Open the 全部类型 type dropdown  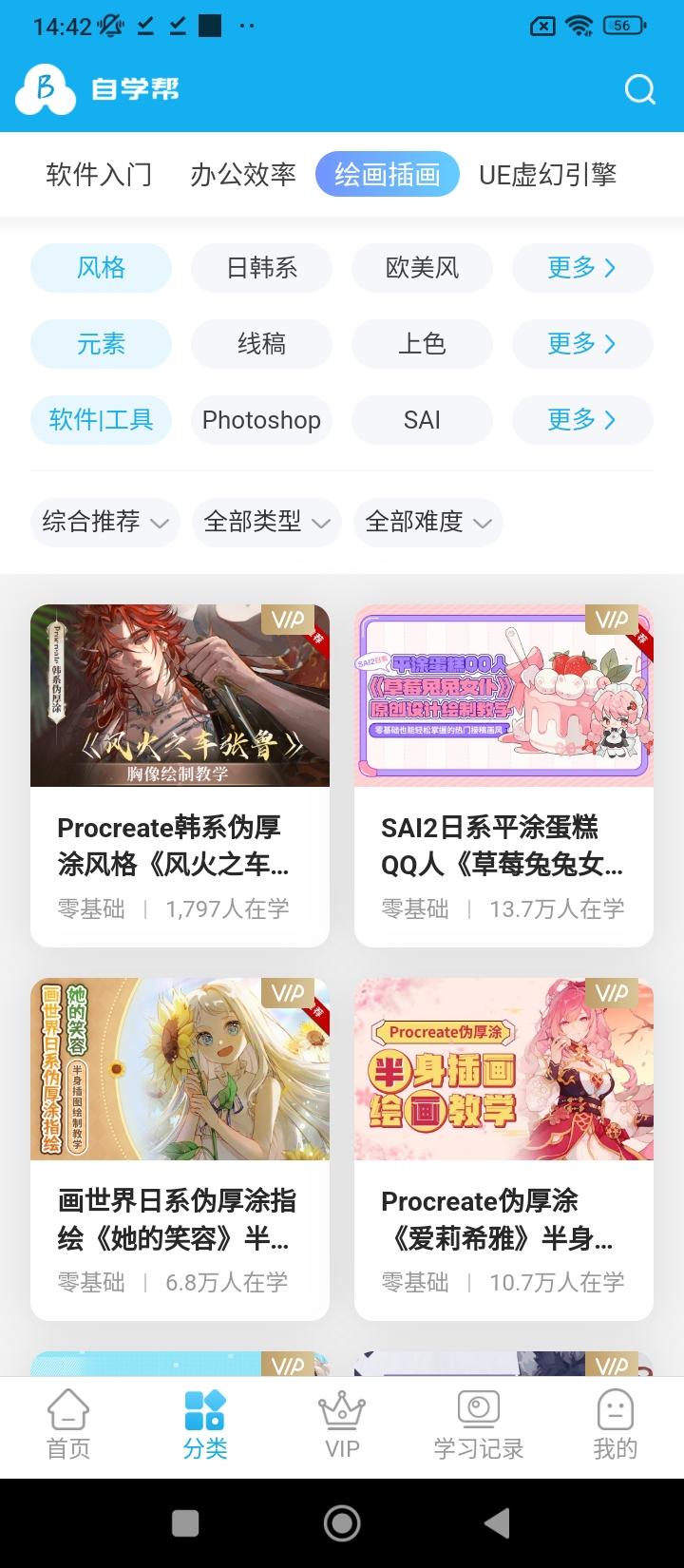coord(266,522)
